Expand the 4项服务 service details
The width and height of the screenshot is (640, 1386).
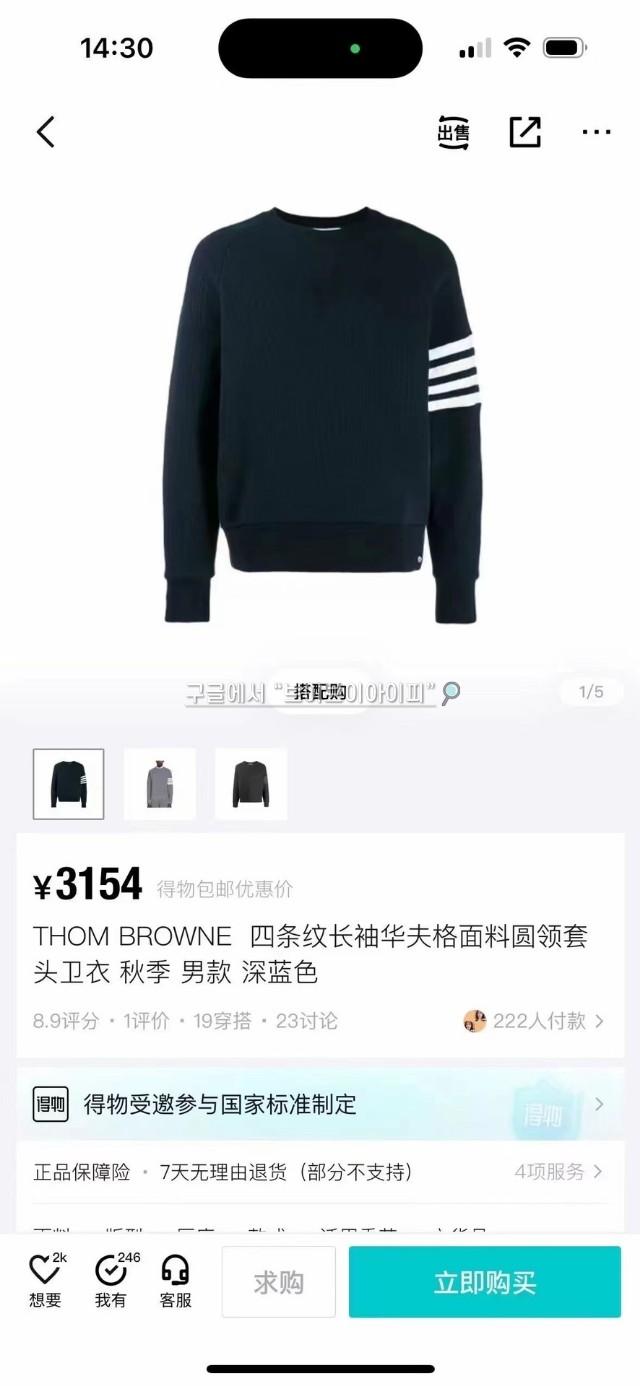[559, 1172]
